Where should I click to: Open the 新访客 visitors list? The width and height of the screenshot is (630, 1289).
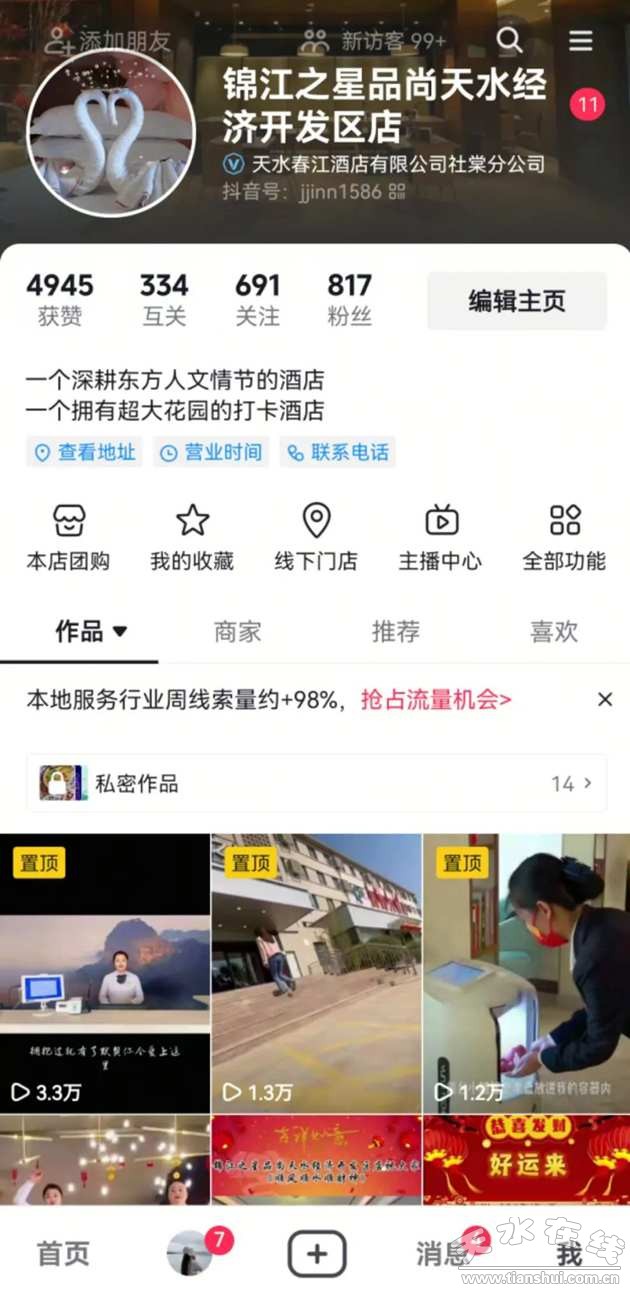(373, 41)
